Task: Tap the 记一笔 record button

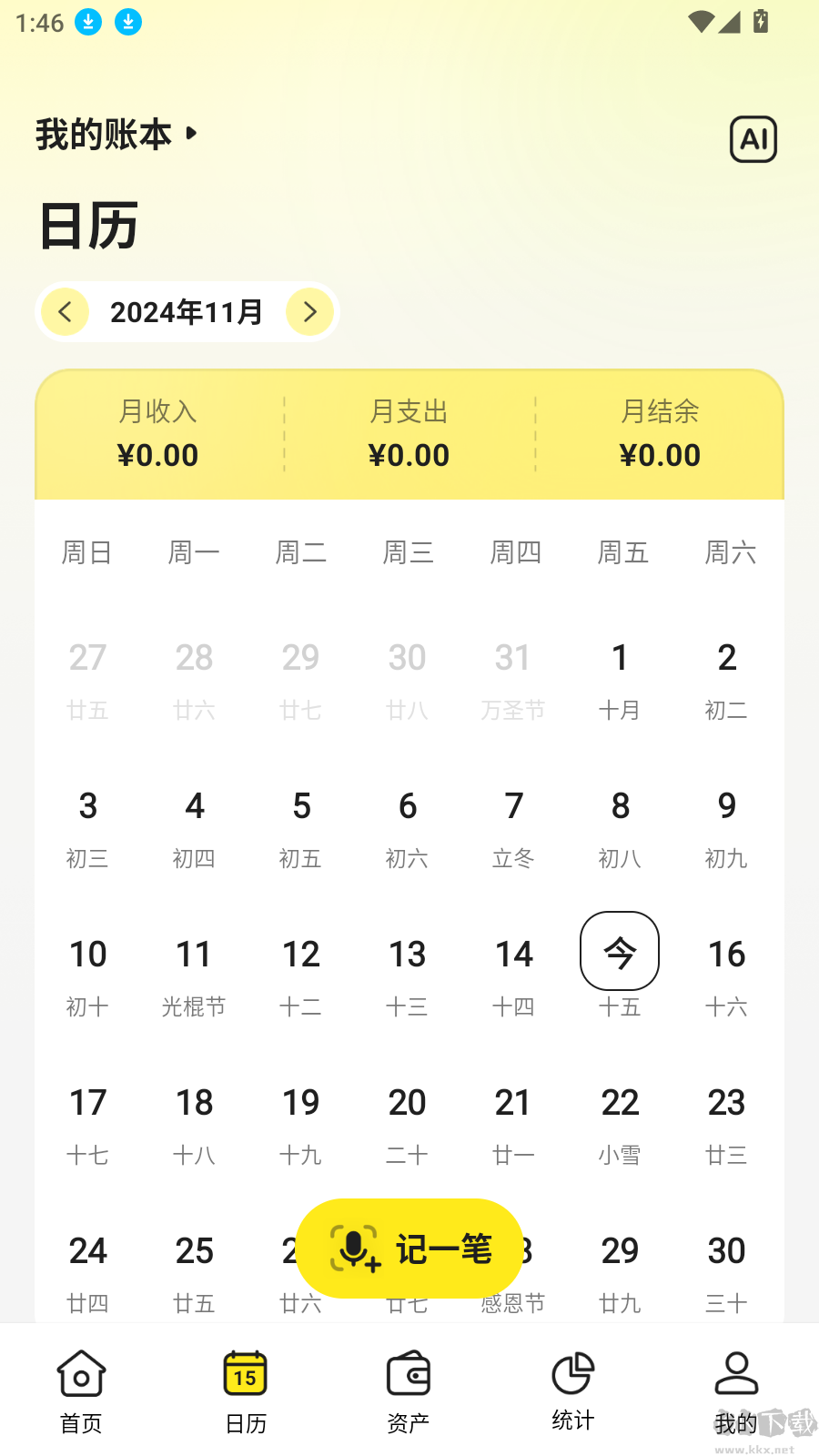Action: pyautogui.click(x=443, y=1249)
